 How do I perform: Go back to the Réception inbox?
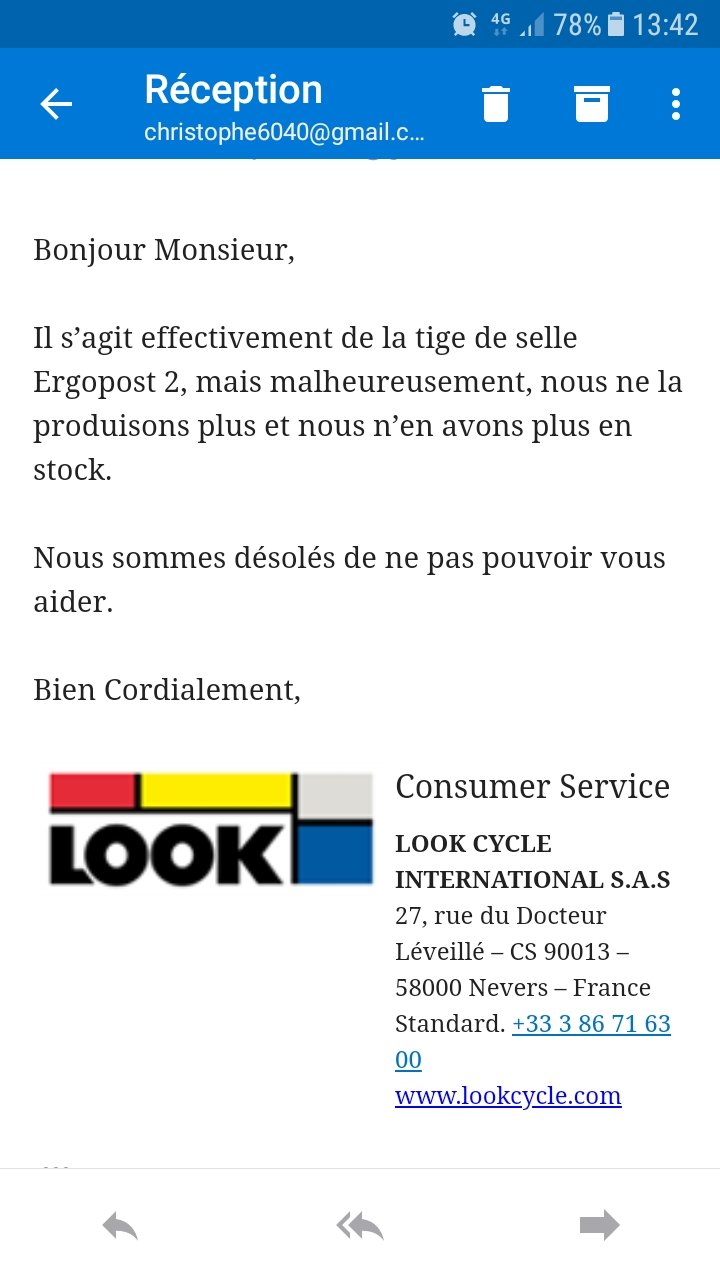pos(56,104)
